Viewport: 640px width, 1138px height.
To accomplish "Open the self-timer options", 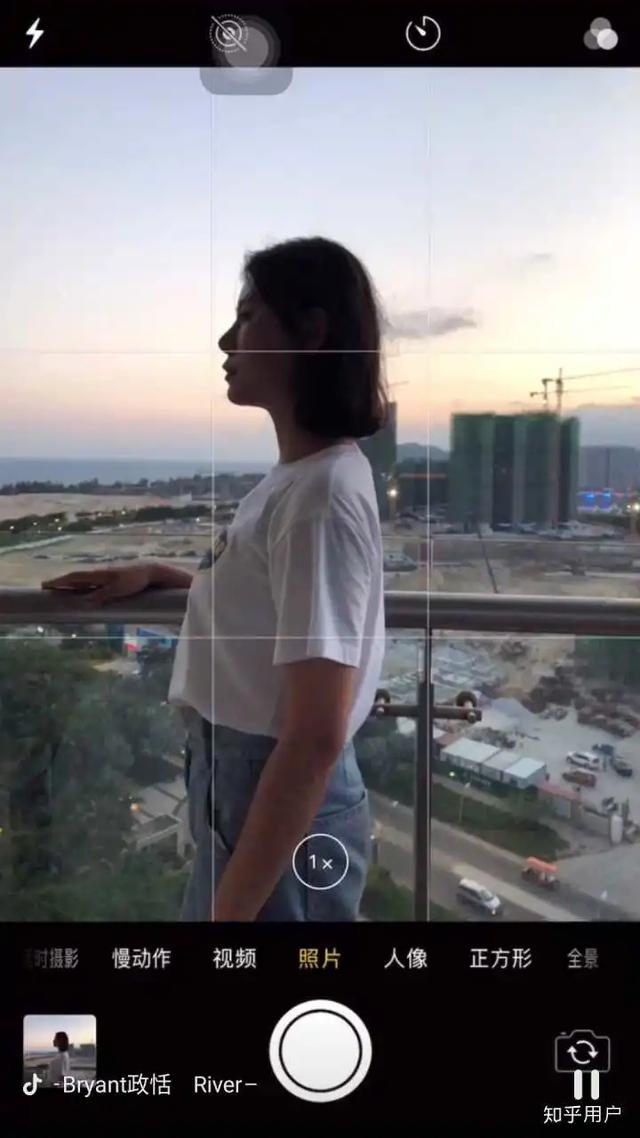I will pos(423,34).
